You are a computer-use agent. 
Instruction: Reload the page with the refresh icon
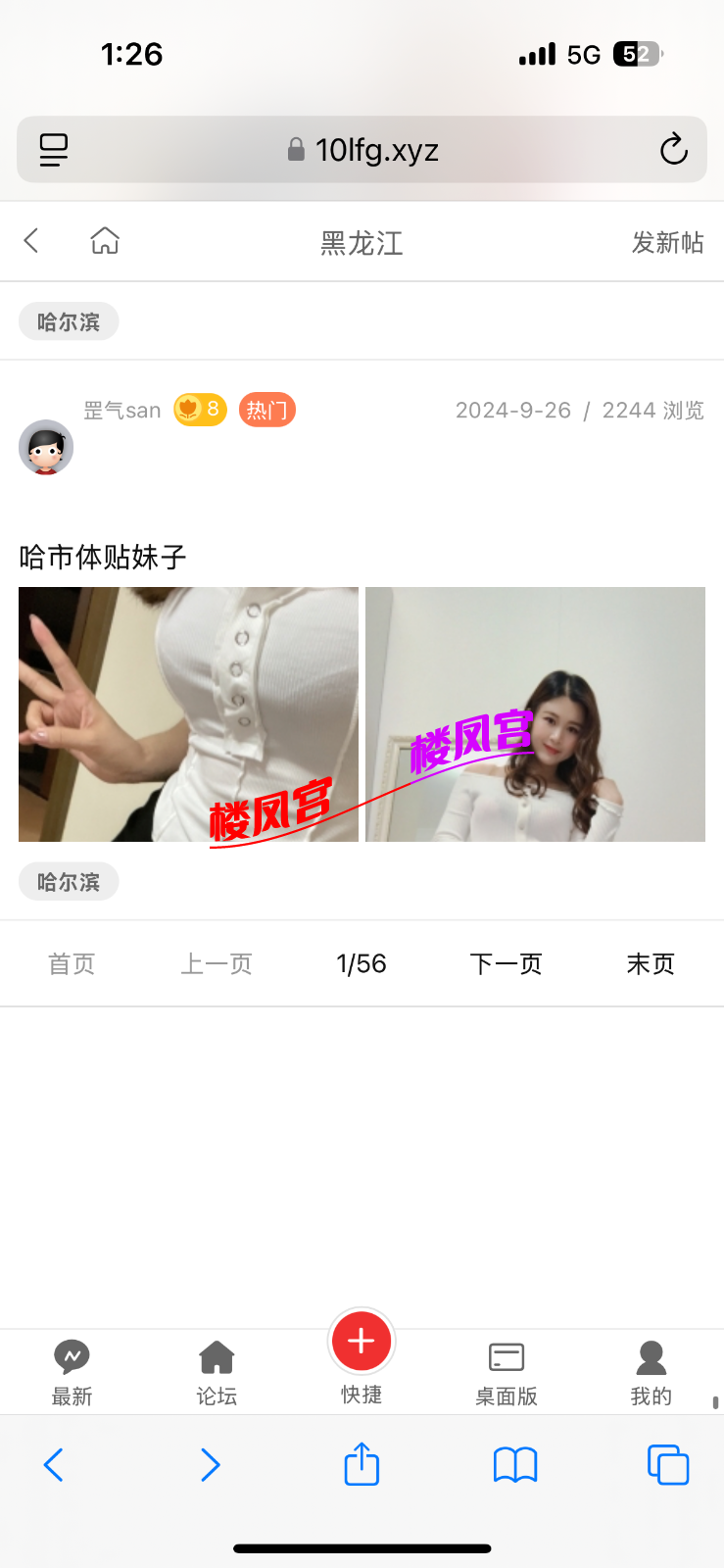click(x=673, y=149)
